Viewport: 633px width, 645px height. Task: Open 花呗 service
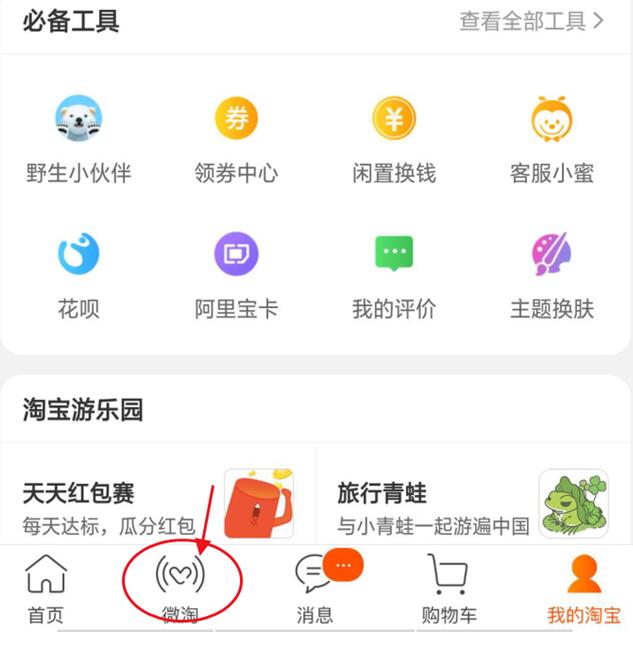tap(78, 277)
